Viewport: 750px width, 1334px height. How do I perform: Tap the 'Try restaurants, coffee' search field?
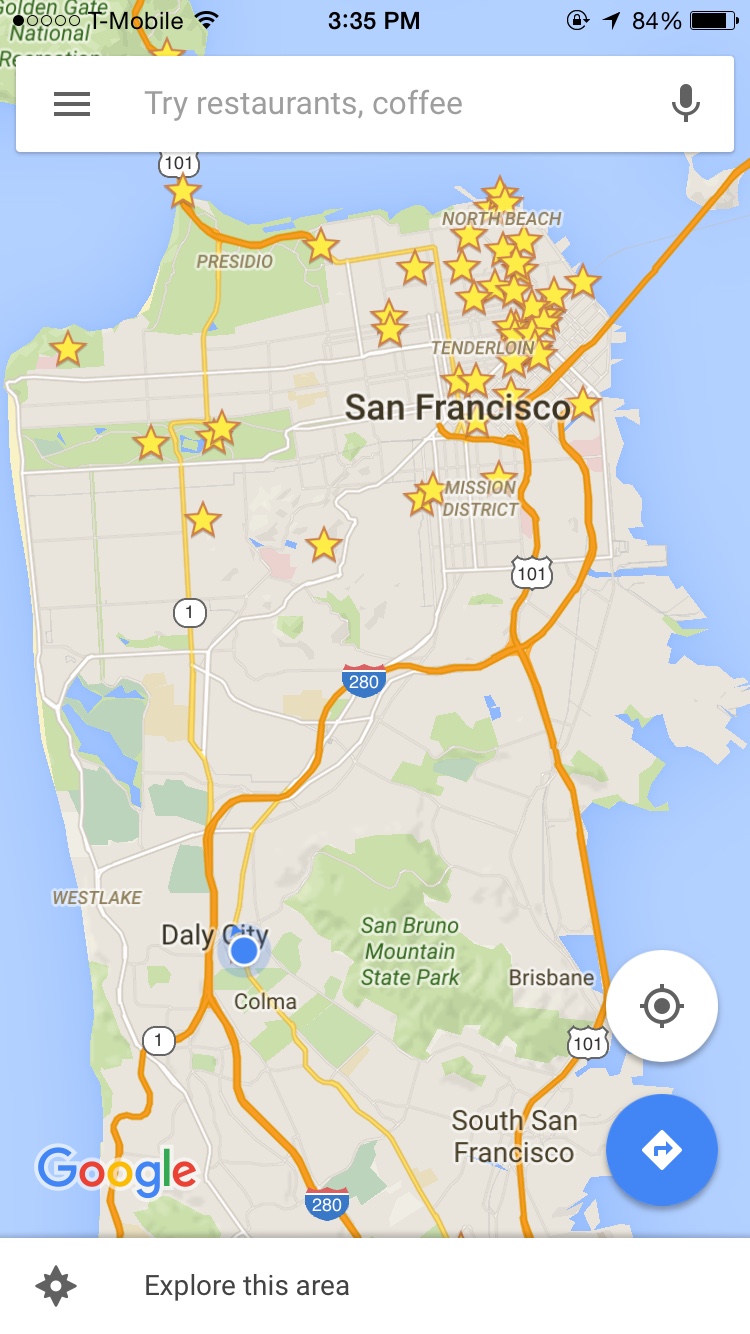tap(380, 104)
